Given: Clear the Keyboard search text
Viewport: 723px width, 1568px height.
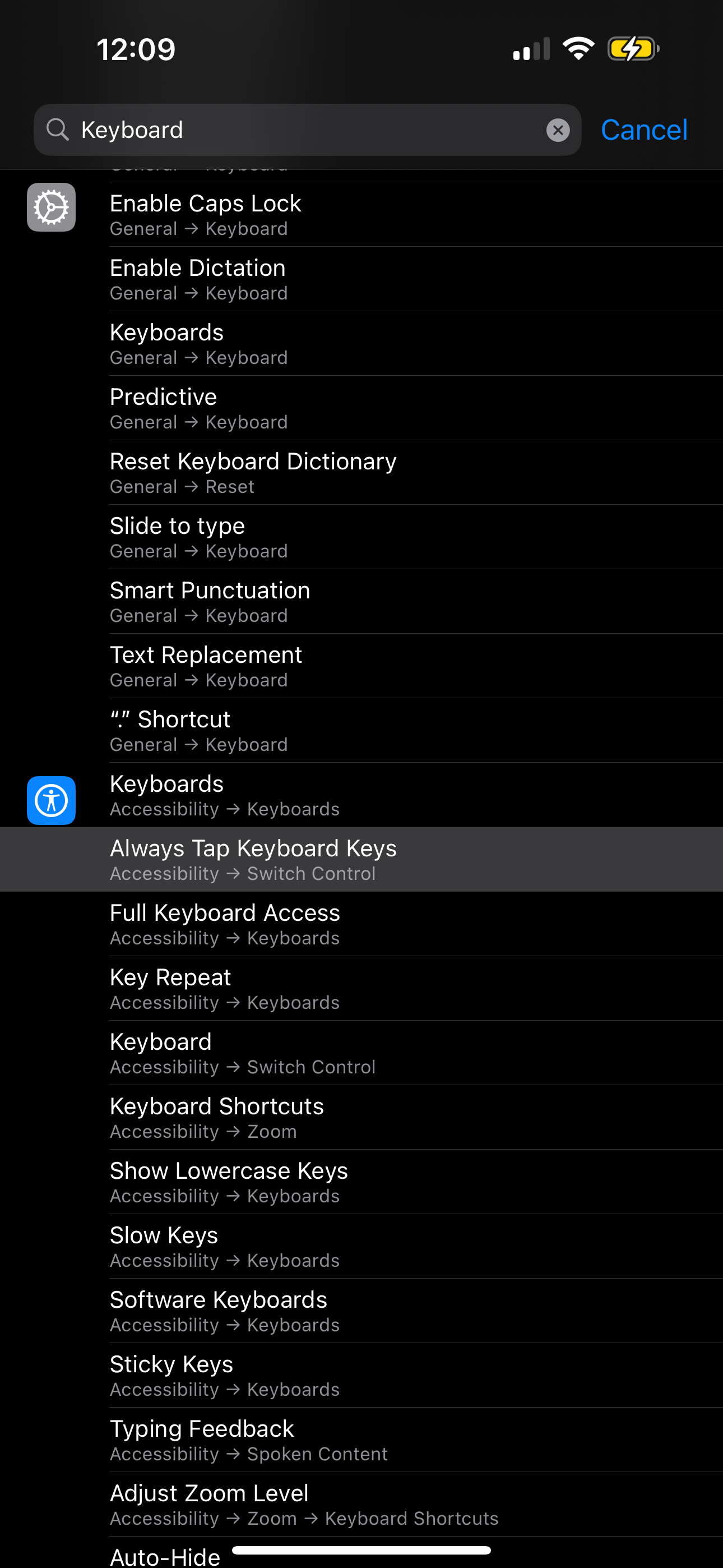Looking at the screenshot, I should [x=558, y=130].
